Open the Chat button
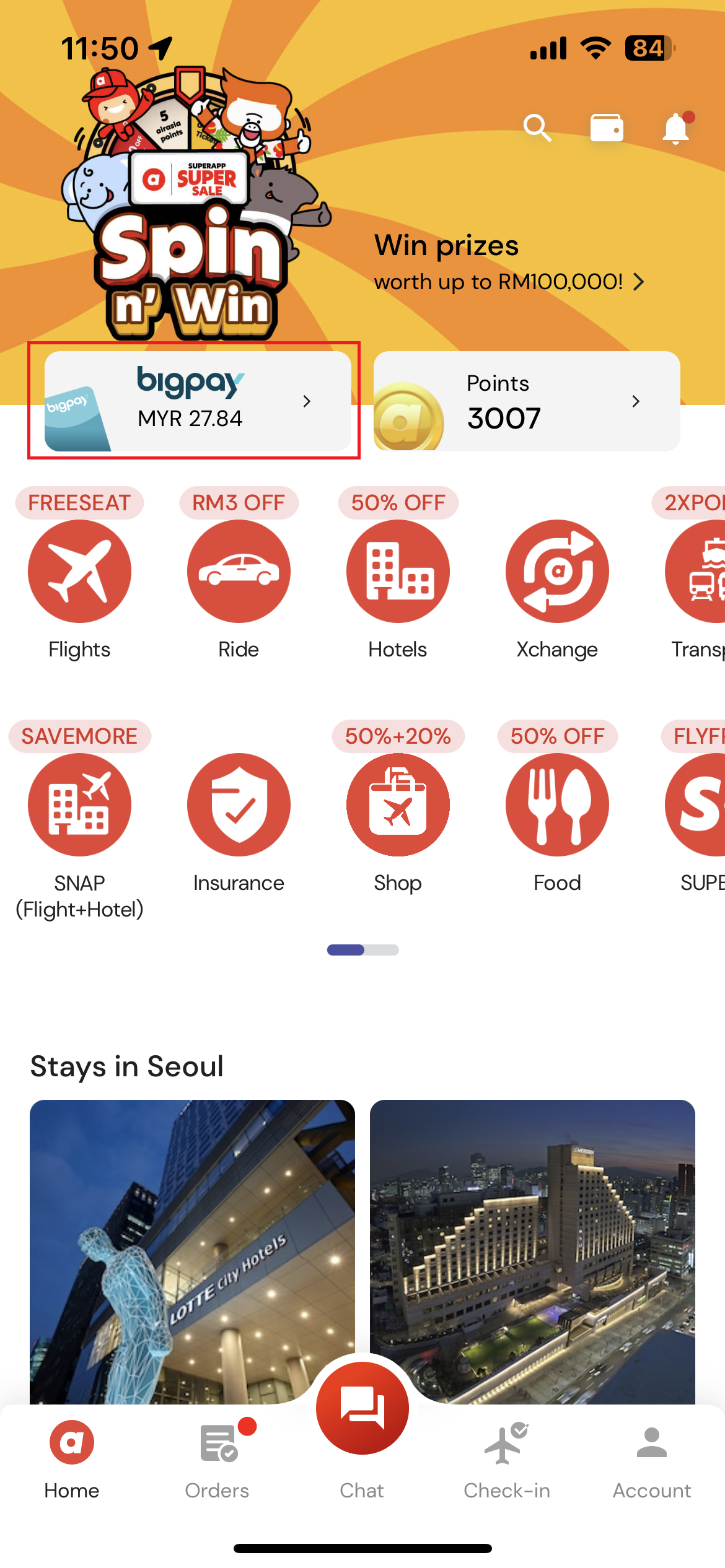Image resolution: width=725 pixels, height=1568 pixels. 362,1408
